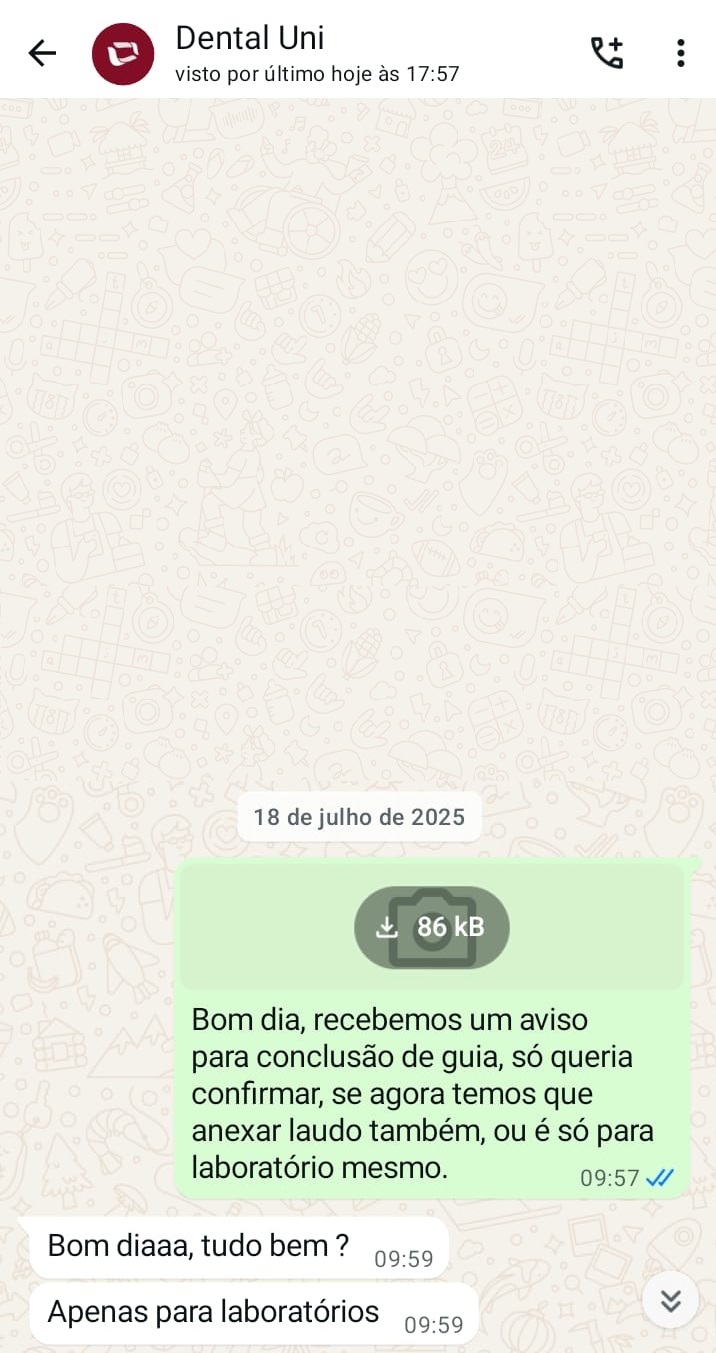
Task: Download the 86 kB photo
Action: pos(432,927)
